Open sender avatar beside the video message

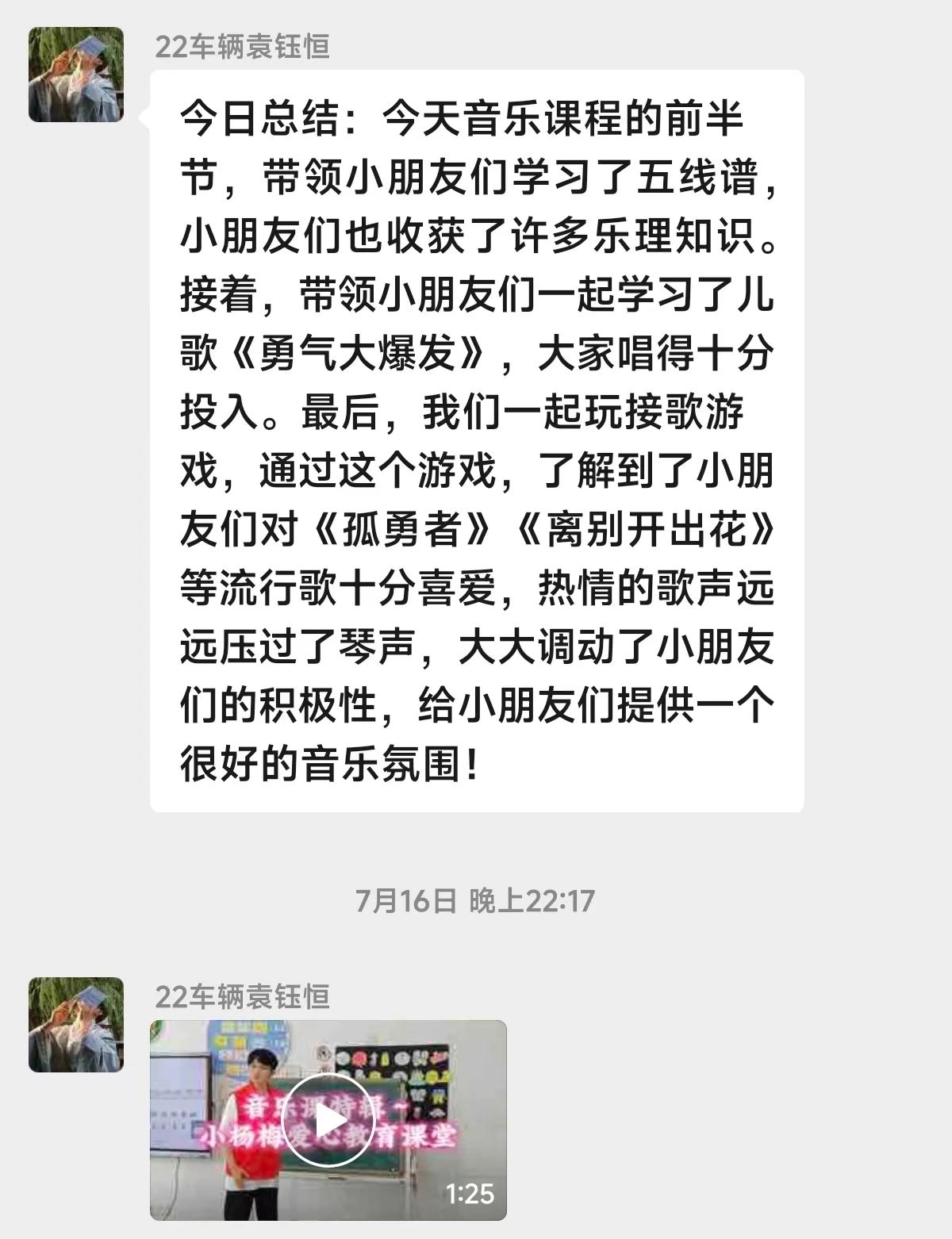76,1024
